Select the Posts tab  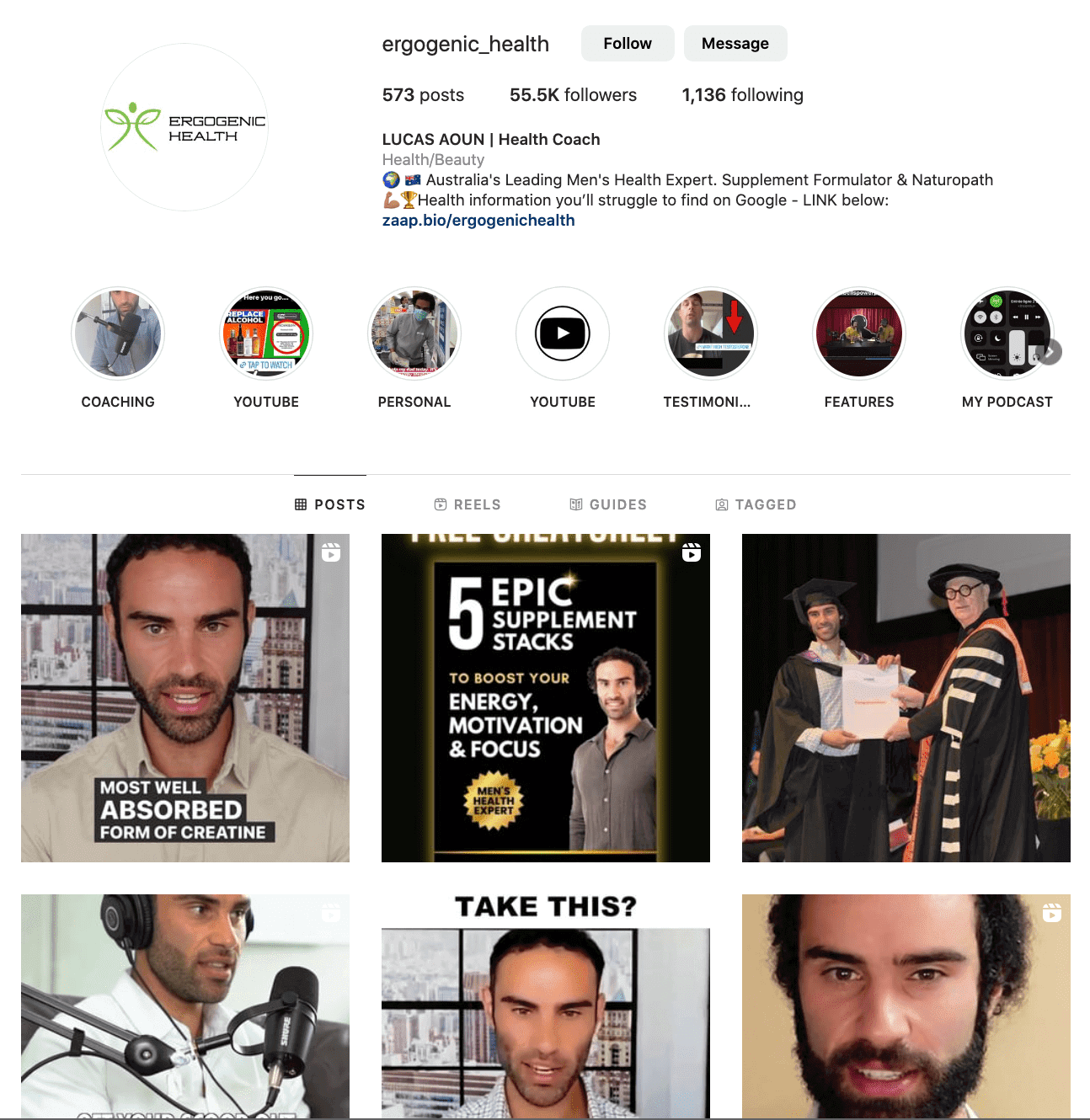point(330,504)
